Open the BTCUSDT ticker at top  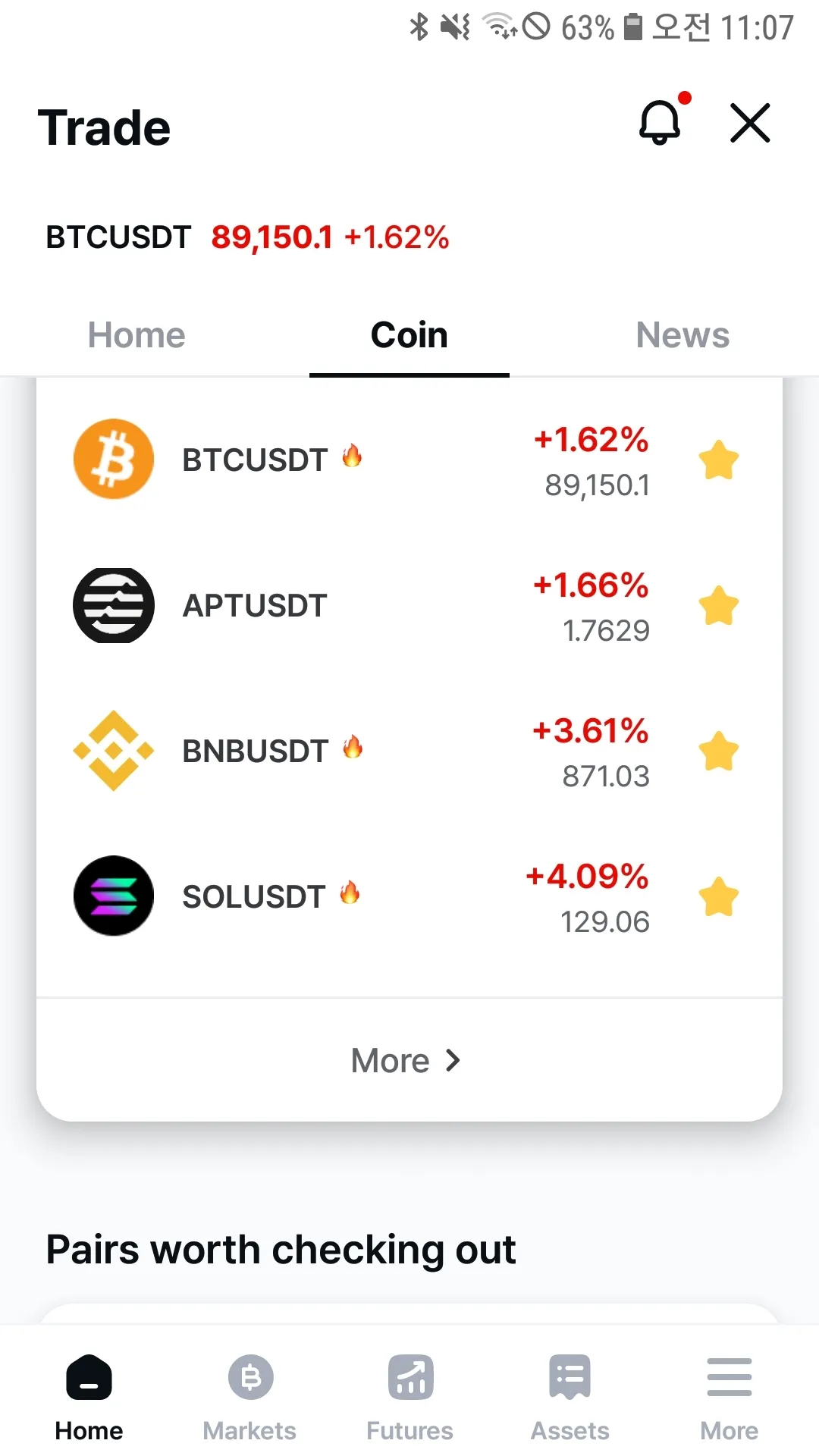pos(247,237)
